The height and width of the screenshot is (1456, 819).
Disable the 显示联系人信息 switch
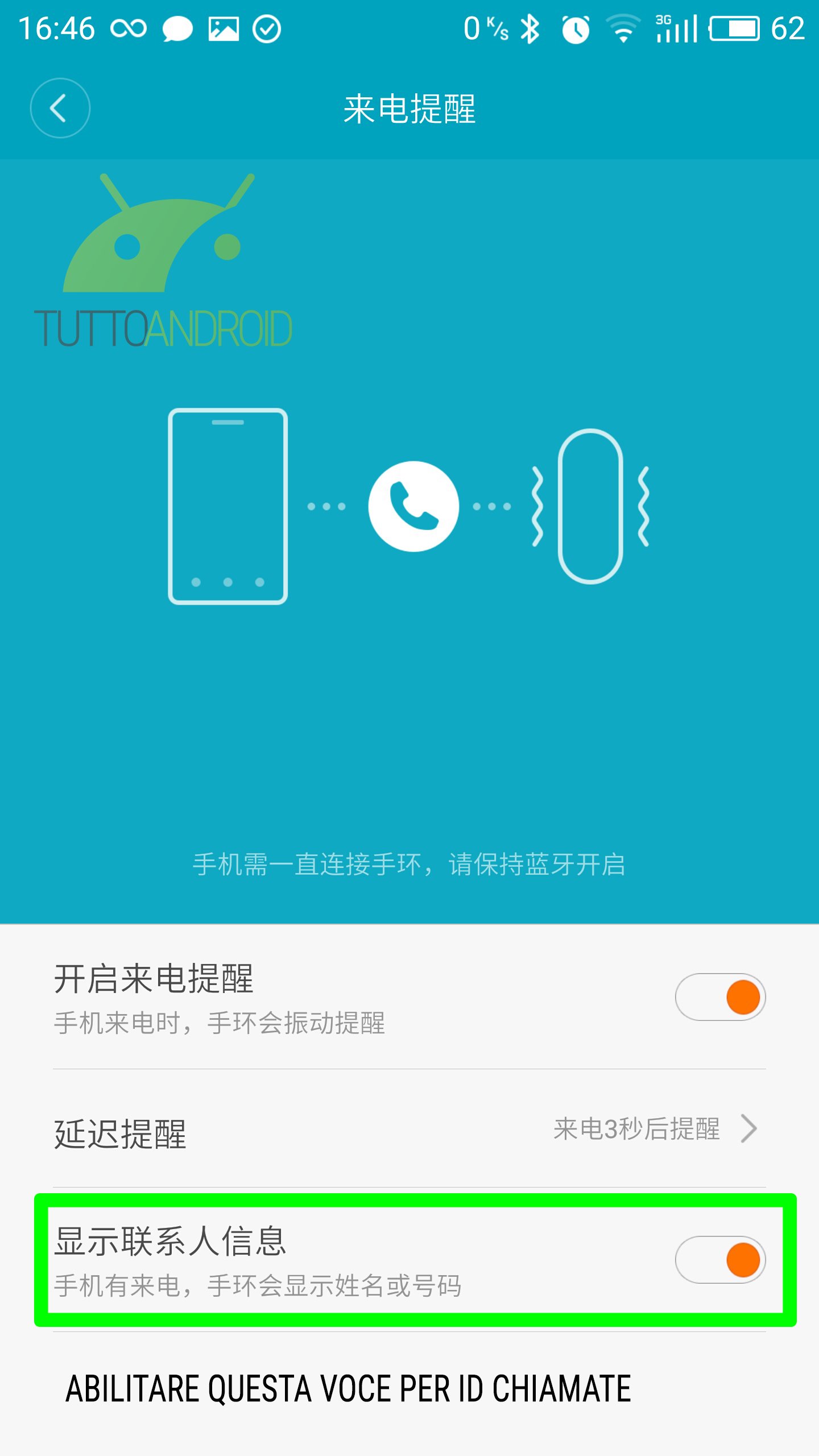point(720,1260)
